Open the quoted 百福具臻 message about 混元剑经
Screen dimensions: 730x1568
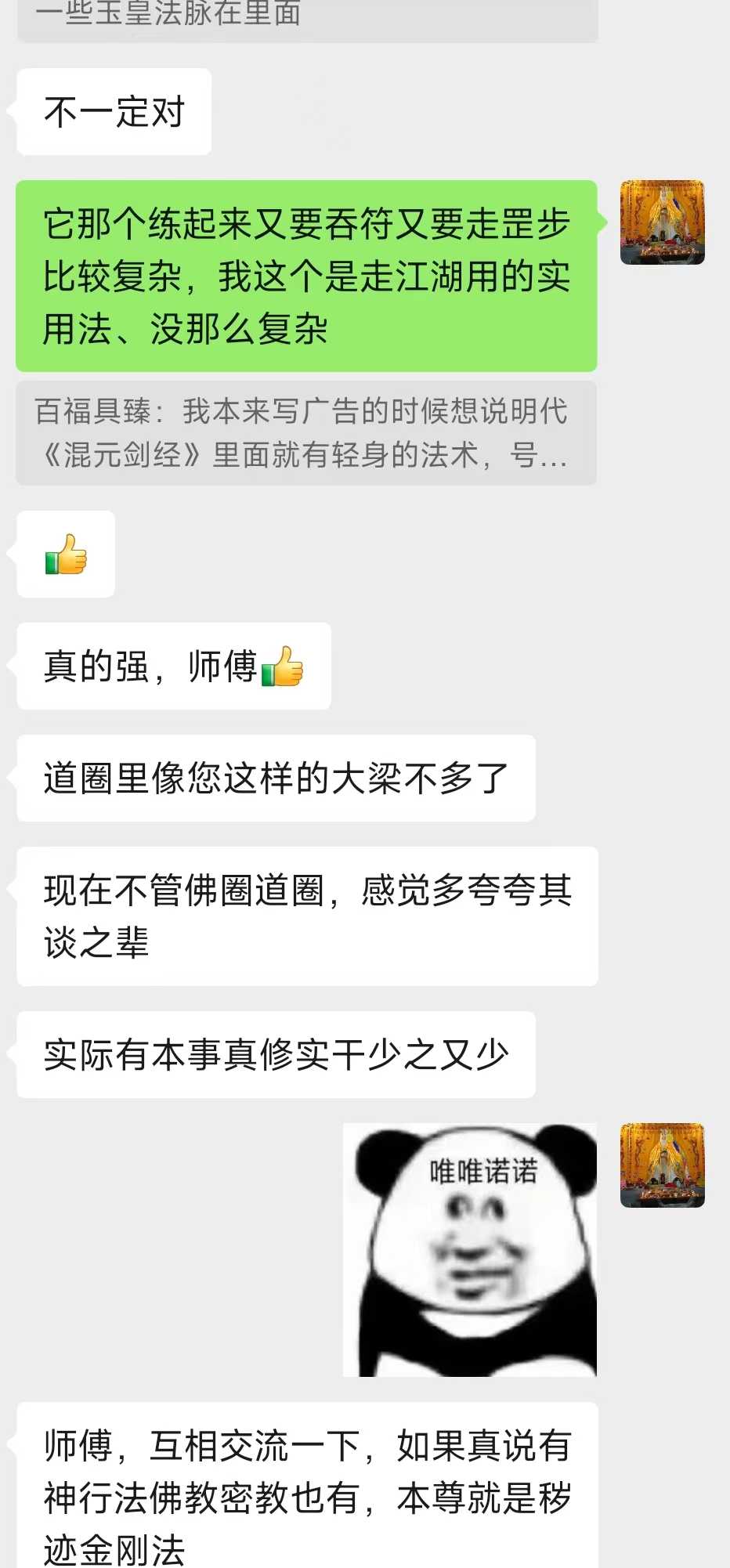[x=305, y=433]
